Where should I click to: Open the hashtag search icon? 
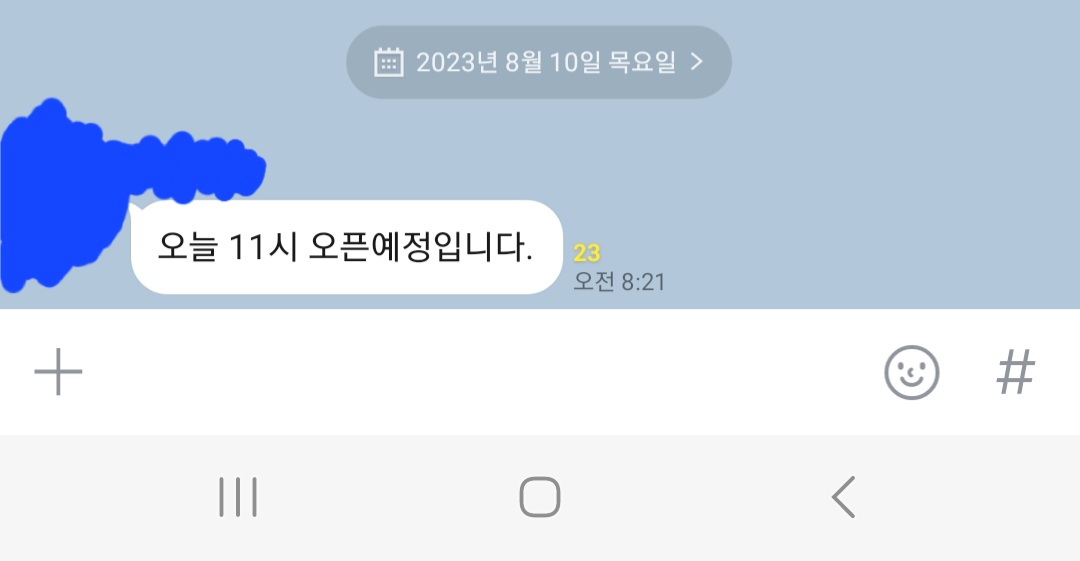click(x=1016, y=372)
